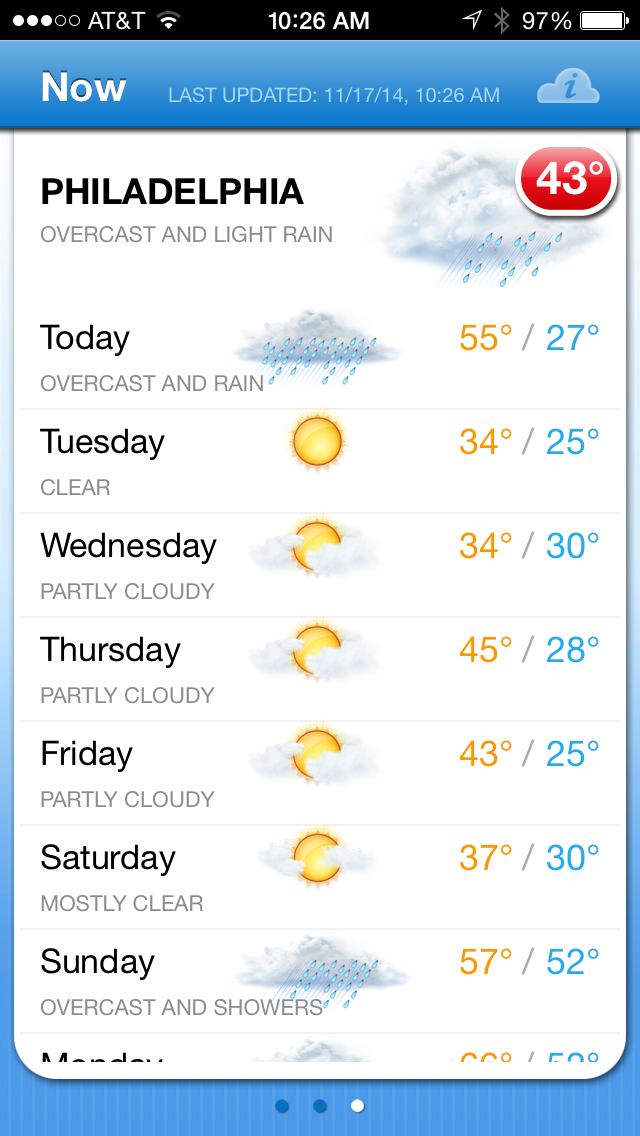Tap the page indicator dots

[320, 1106]
